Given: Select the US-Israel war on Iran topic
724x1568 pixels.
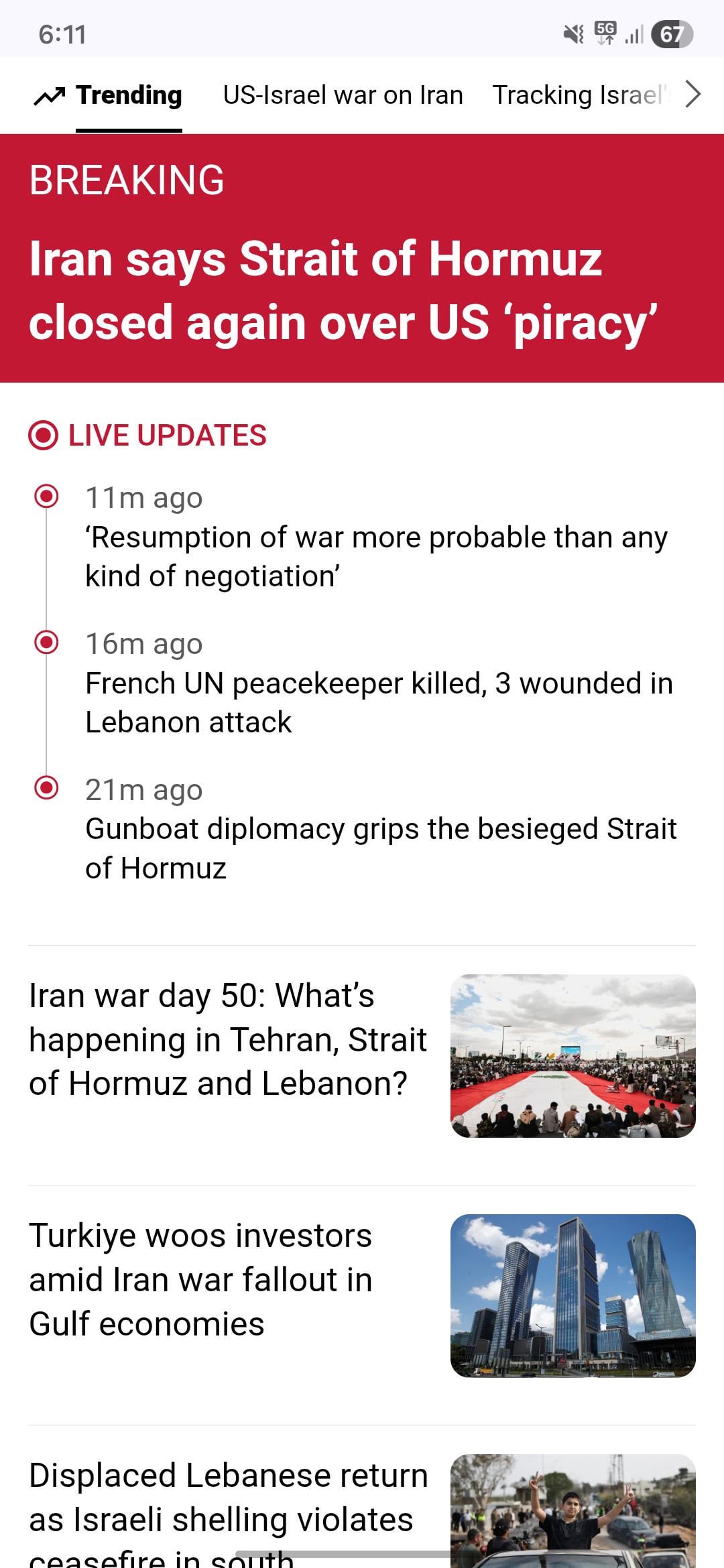Looking at the screenshot, I should pyautogui.click(x=343, y=95).
